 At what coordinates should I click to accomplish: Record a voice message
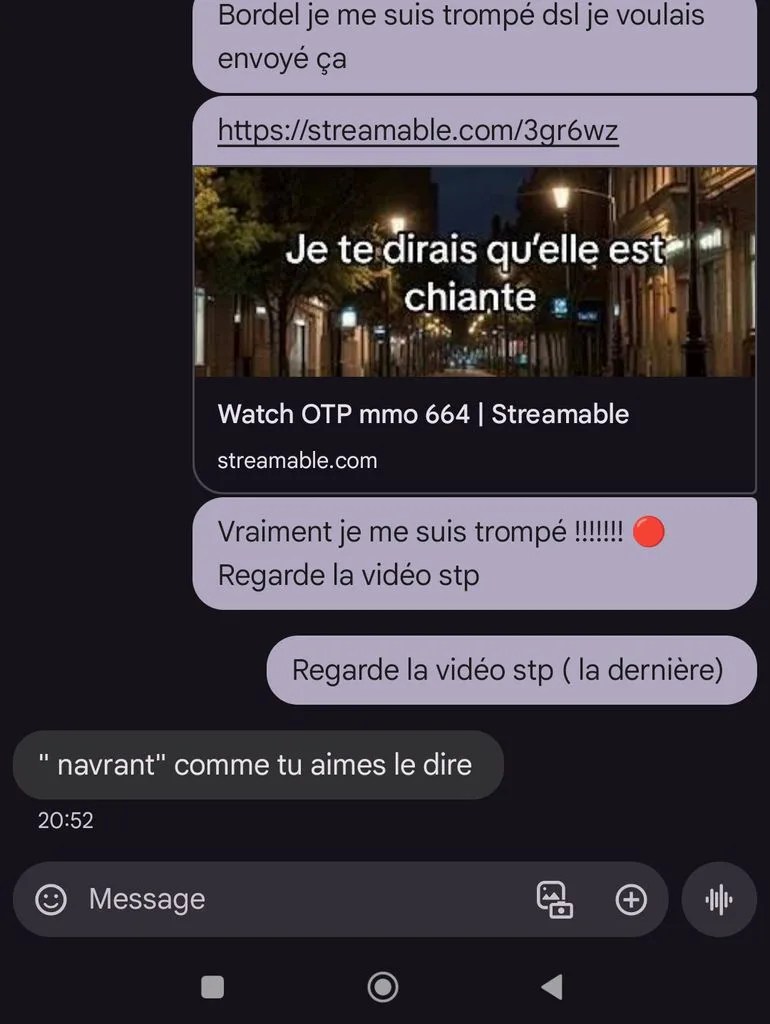[719, 900]
